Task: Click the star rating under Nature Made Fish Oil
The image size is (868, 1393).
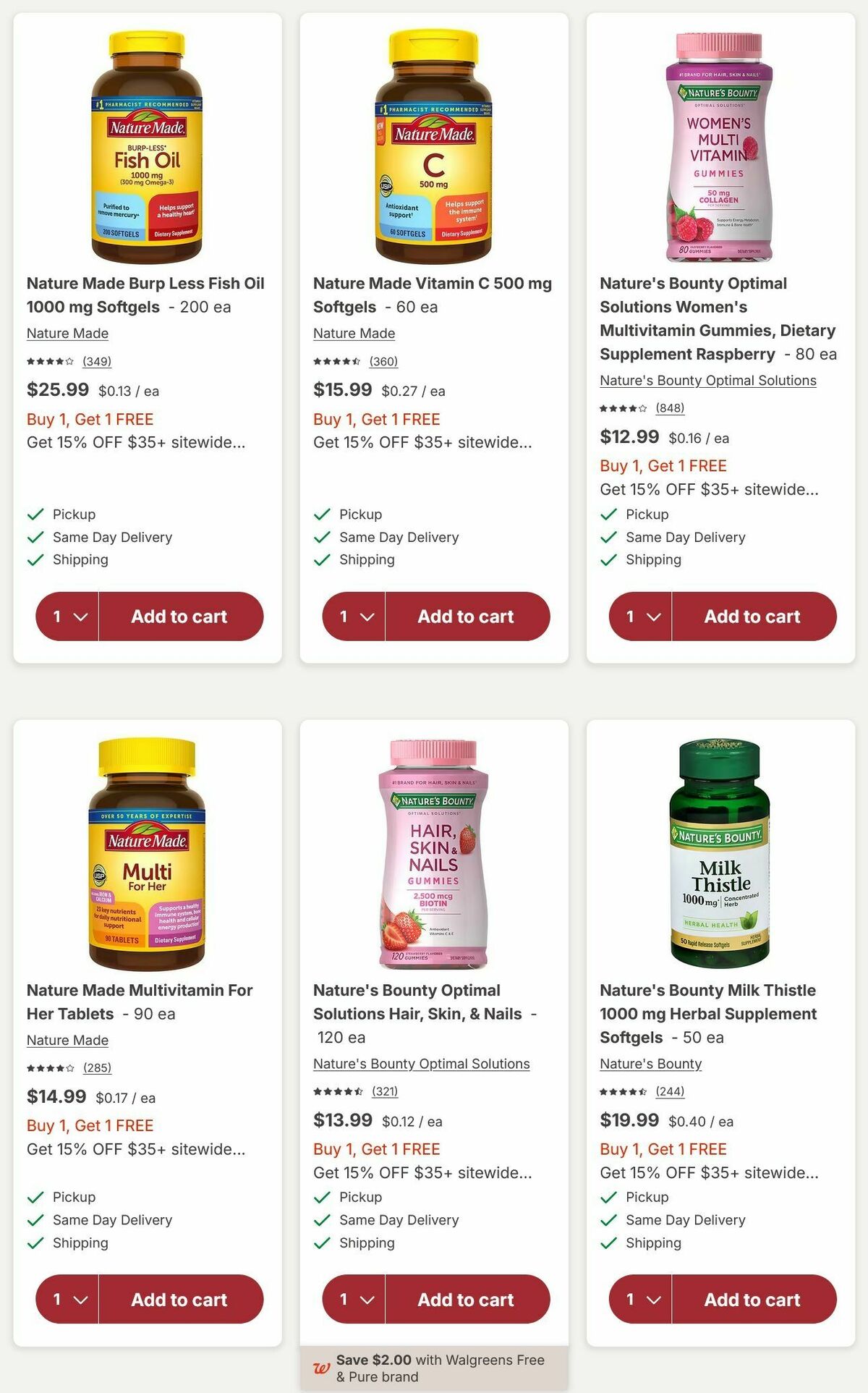Action: point(48,361)
